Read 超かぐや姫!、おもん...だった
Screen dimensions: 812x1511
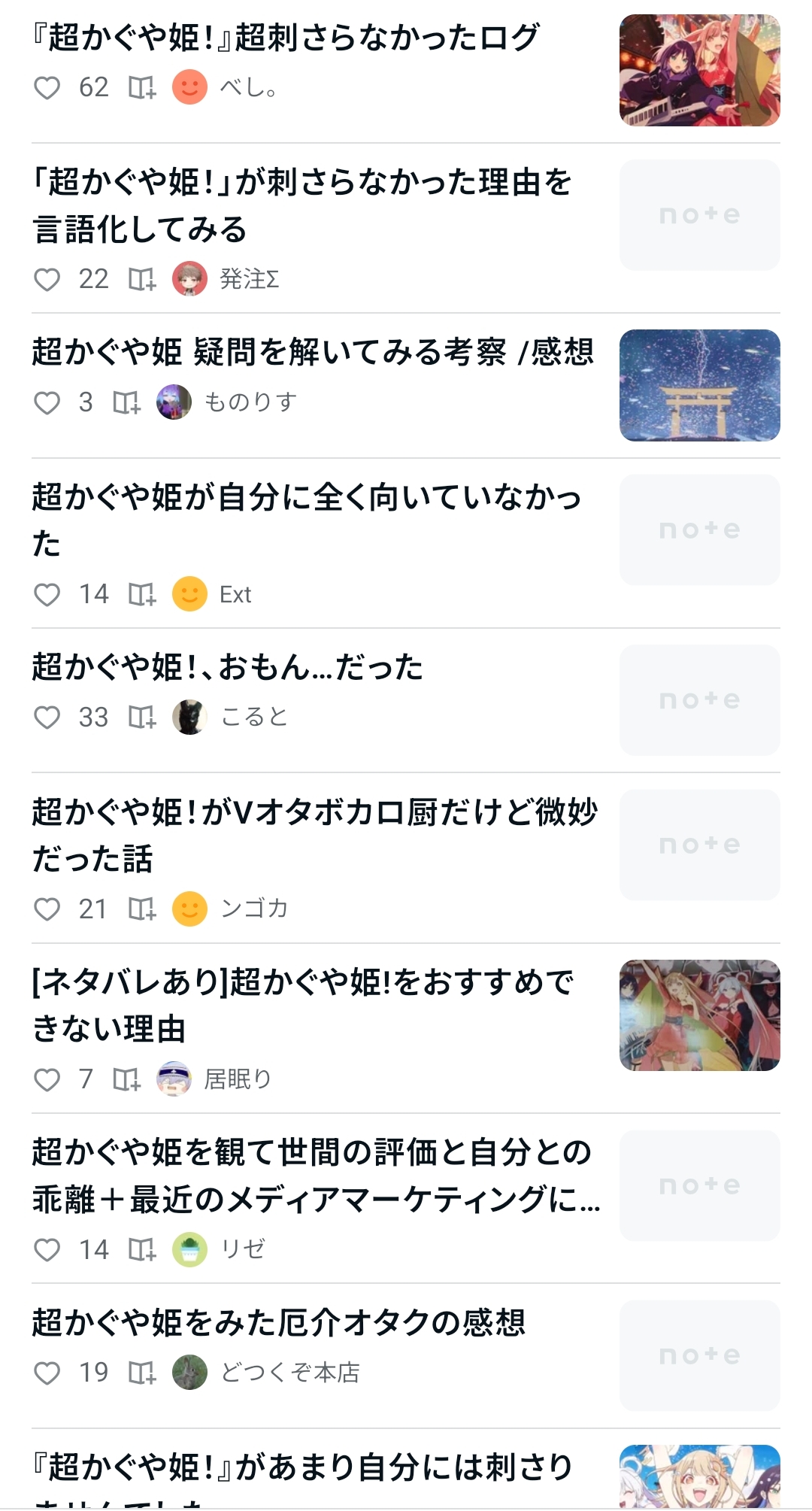click(227, 667)
